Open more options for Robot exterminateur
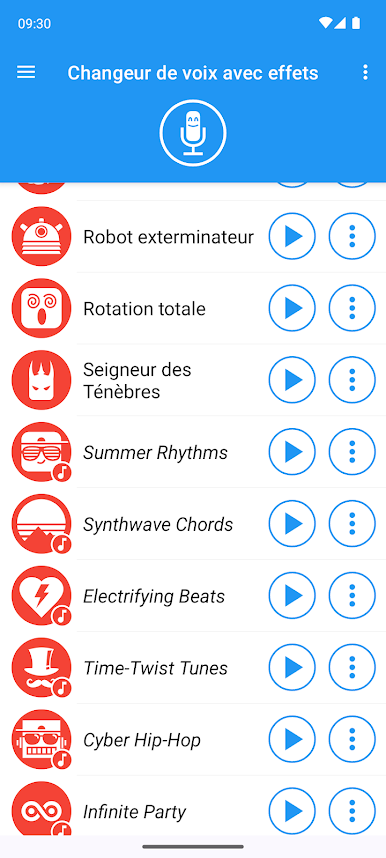 352,236
